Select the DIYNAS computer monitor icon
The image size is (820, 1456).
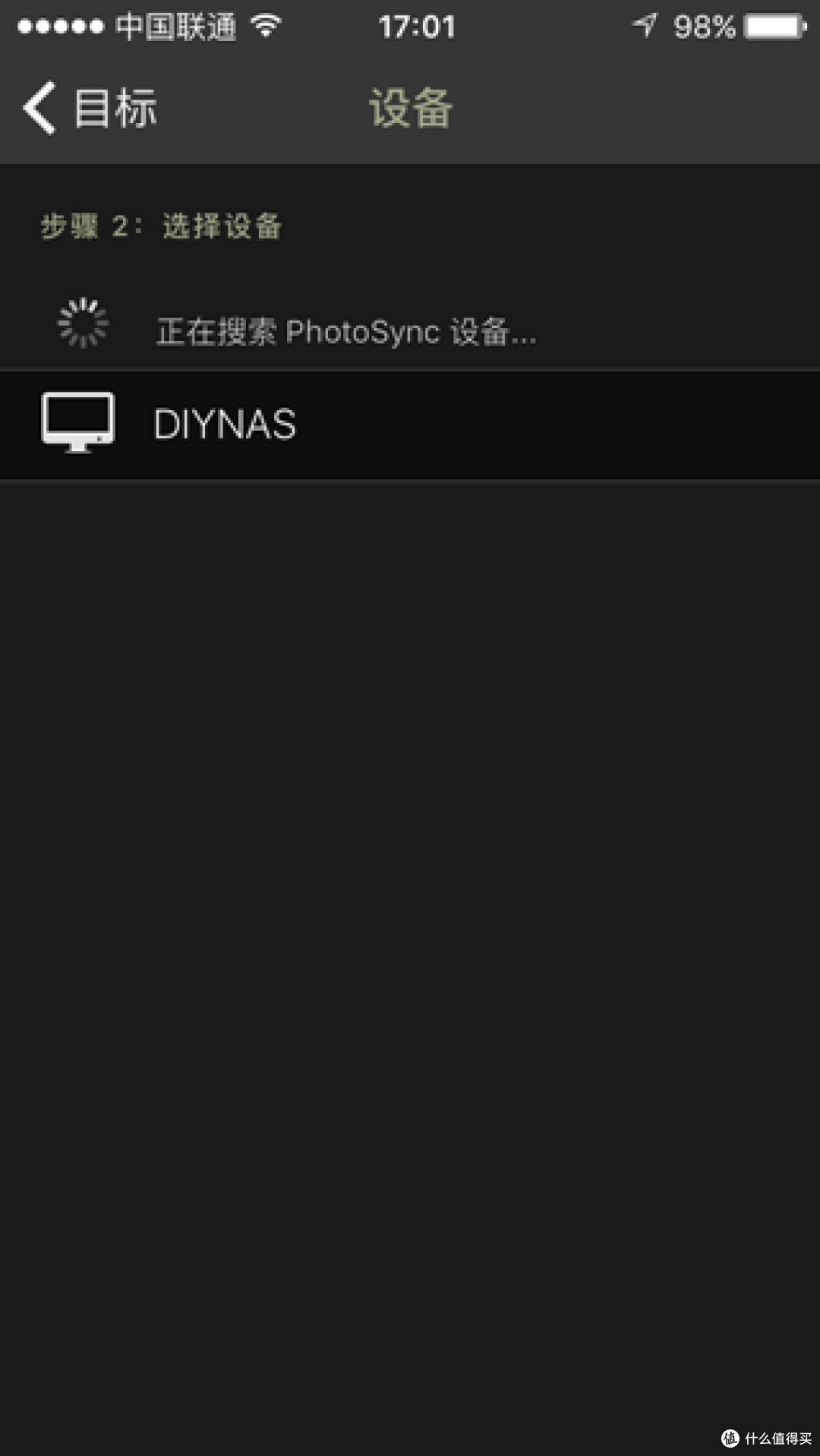[x=79, y=423]
